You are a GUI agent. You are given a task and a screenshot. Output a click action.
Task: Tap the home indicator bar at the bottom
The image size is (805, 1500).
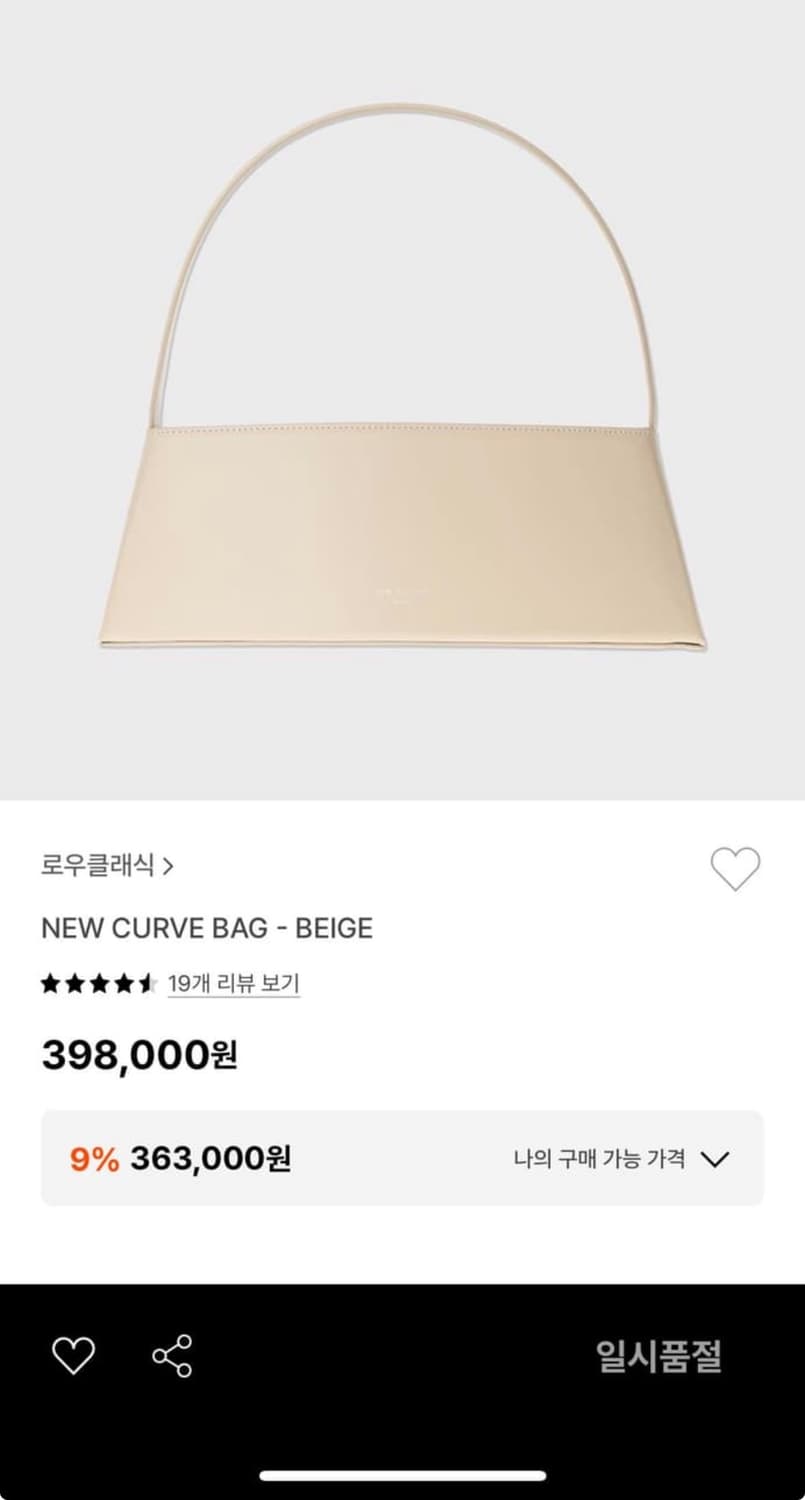click(x=402, y=1476)
